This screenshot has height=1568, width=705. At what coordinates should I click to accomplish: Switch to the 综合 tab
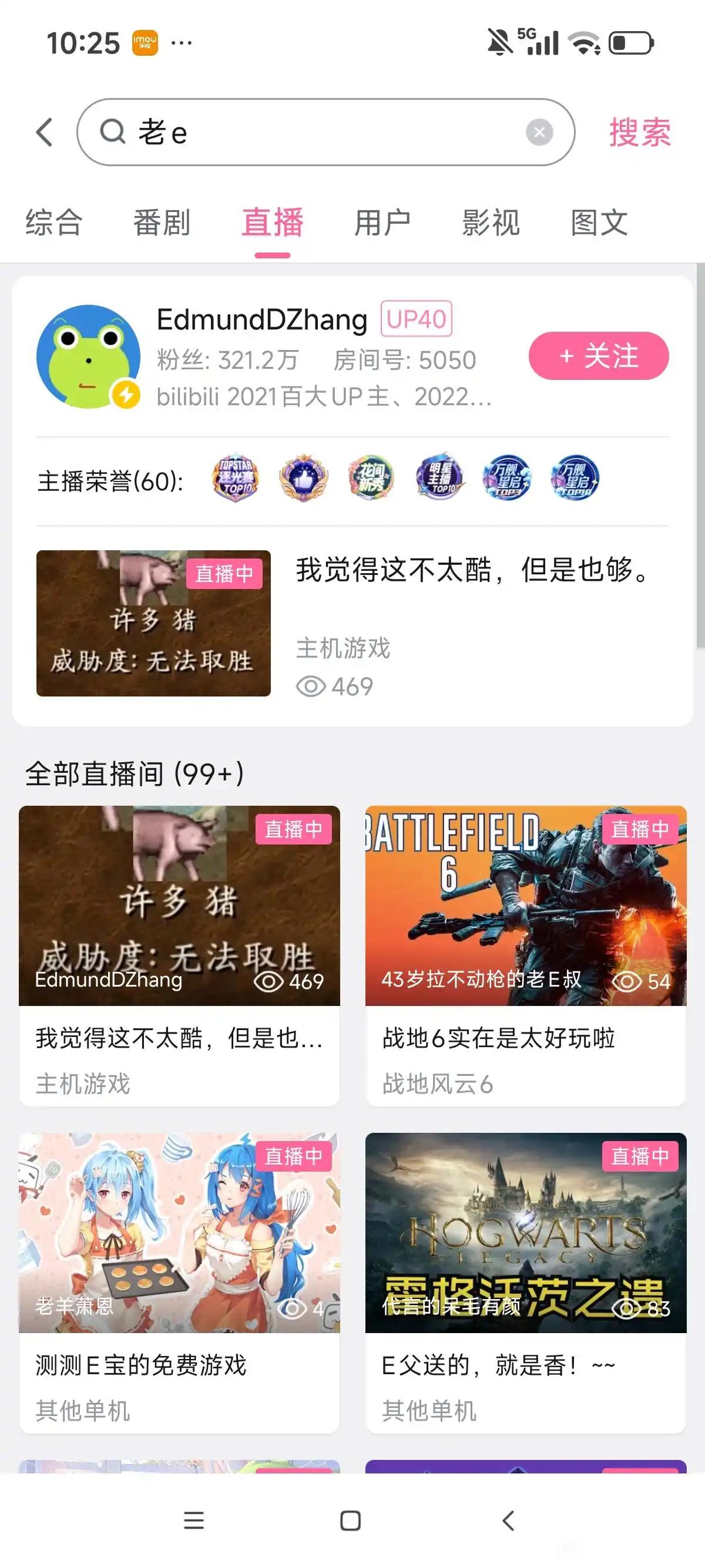coord(53,222)
